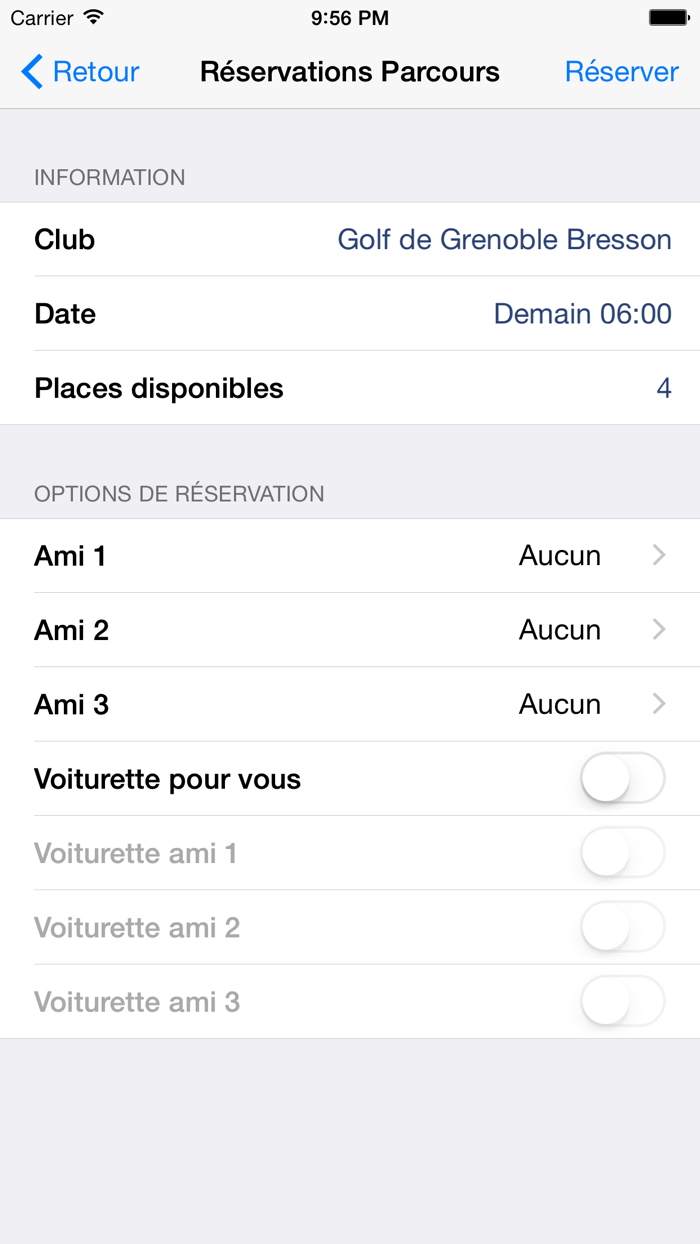Select the Ami 3 row
Image resolution: width=700 pixels, height=1244 pixels.
[350, 704]
